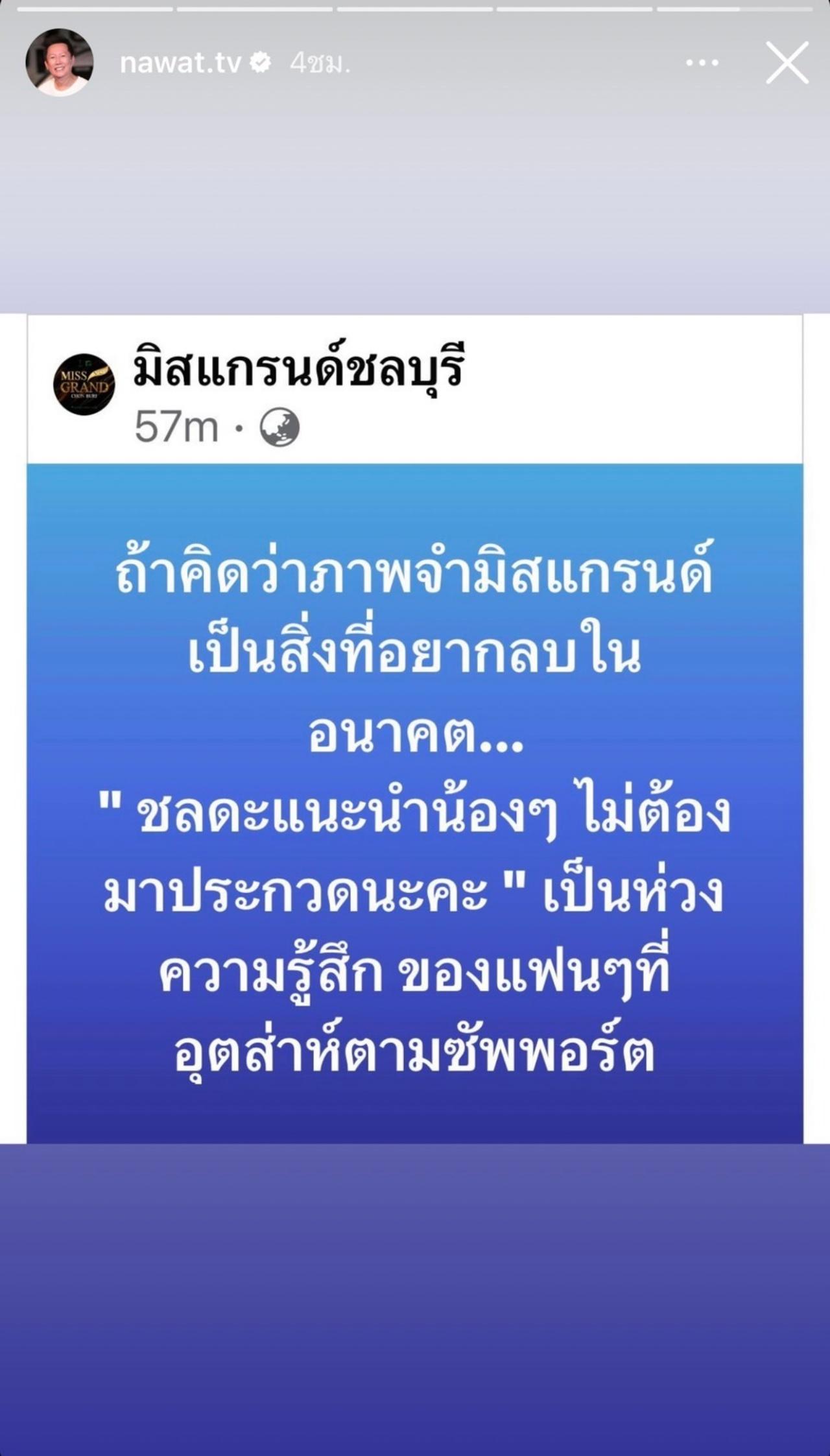Open nawat.tv profile picture

pyautogui.click(x=60, y=62)
